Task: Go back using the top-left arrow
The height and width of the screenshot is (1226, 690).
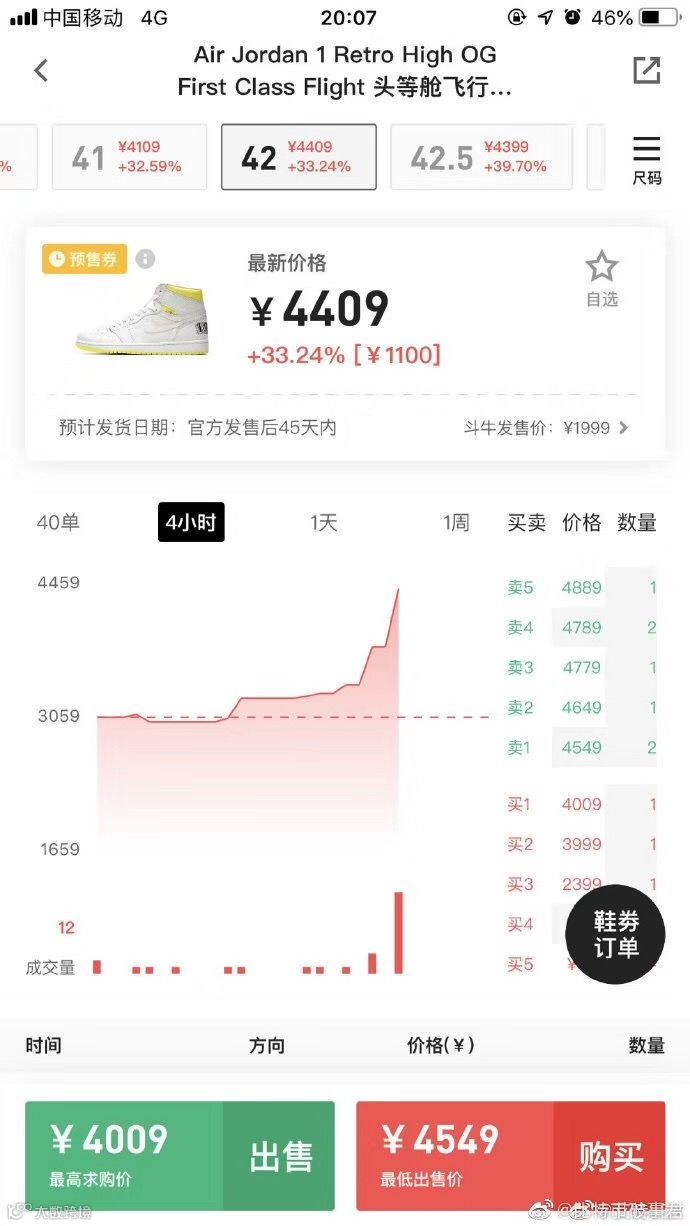Action: (41, 71)
